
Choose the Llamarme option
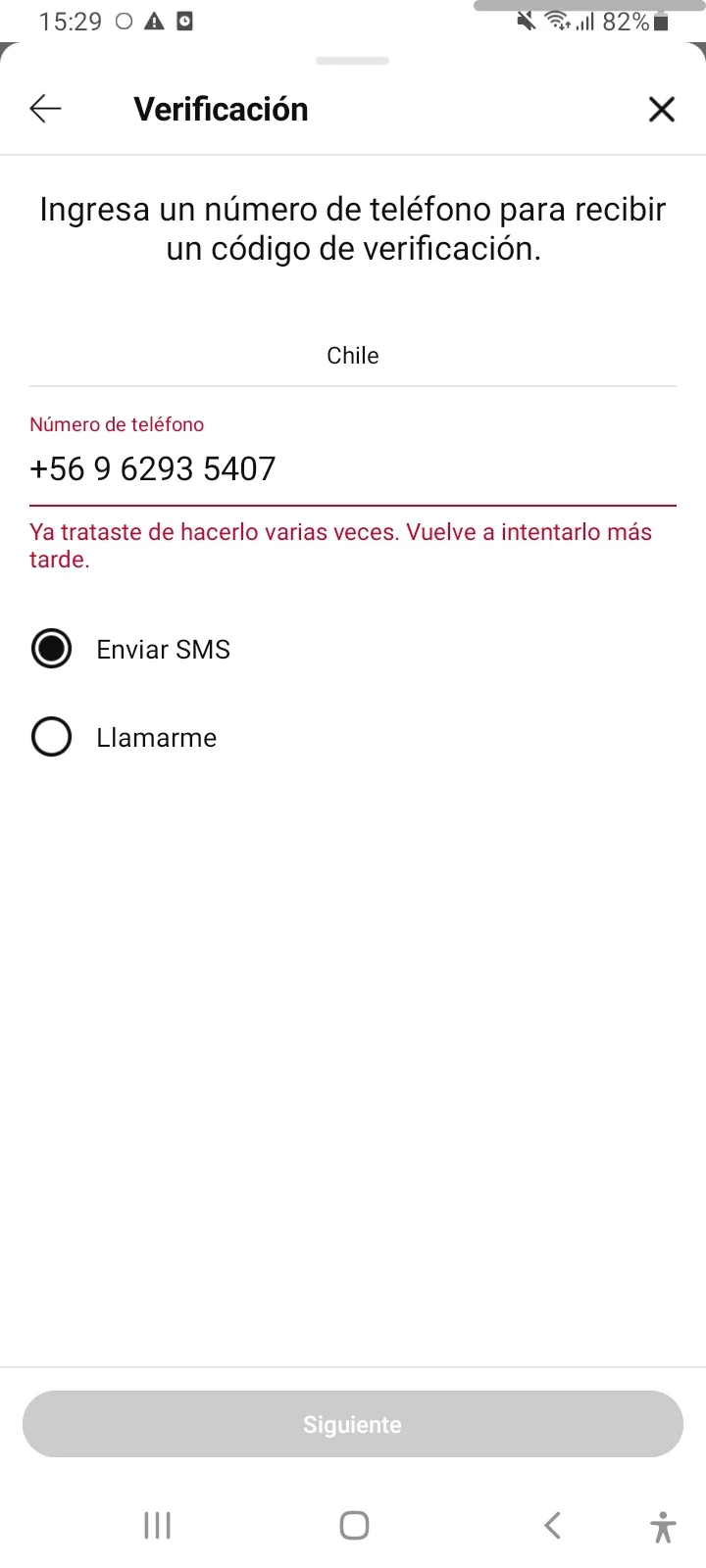52,737
